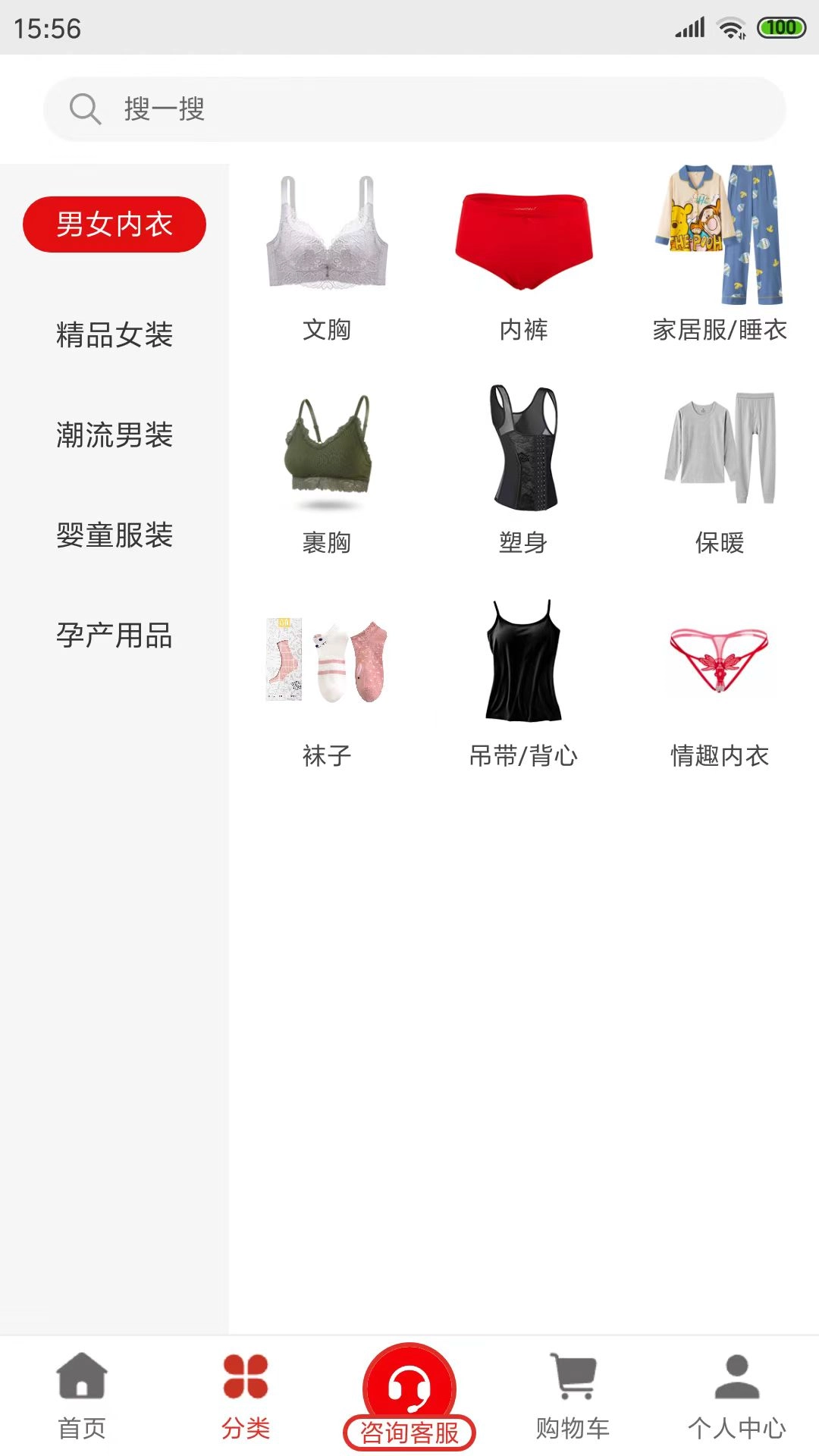Viewport: 819px width, 1456px height.
Task: Switch to 孕产用品 in the sidebar
Action: click(114, 637)
